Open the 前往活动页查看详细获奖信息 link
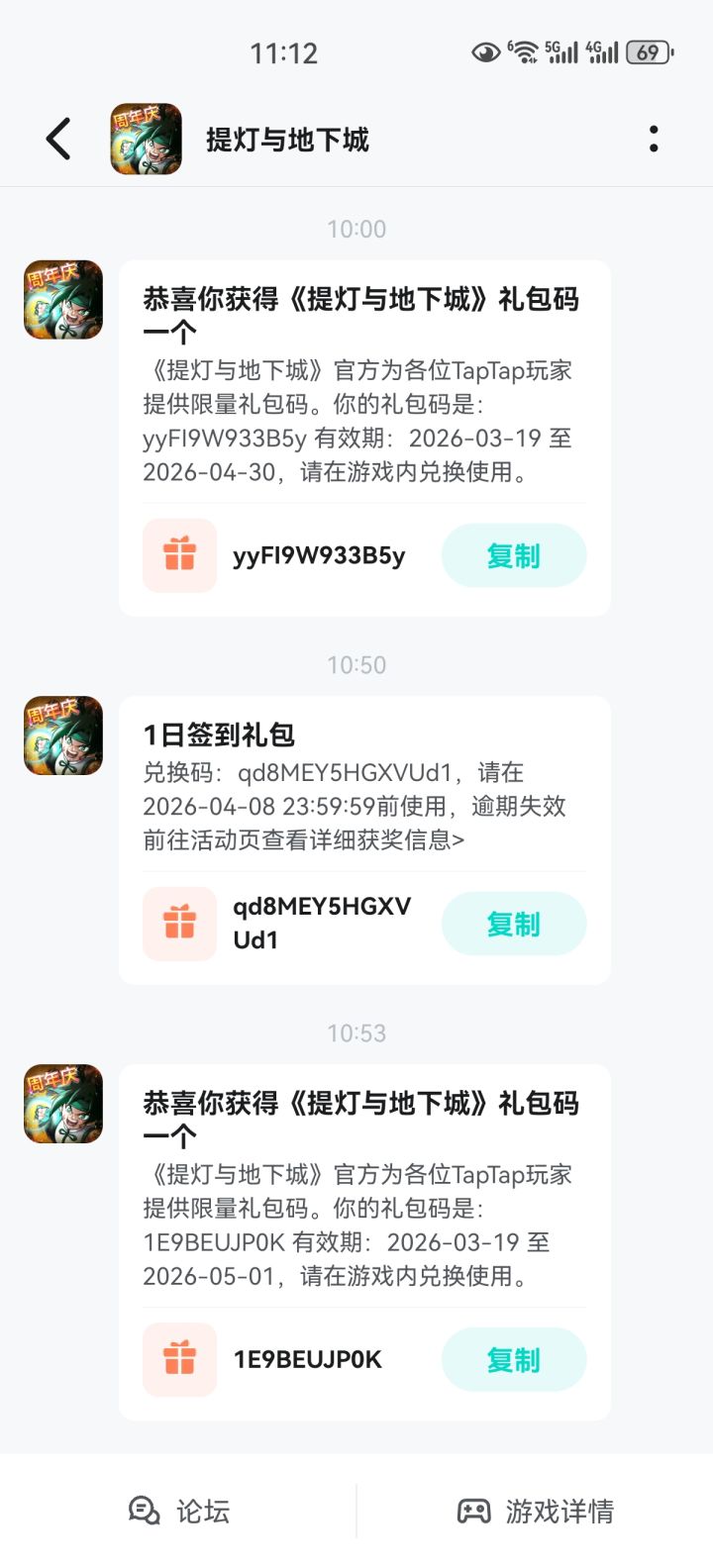 click(x=303, y=839)
